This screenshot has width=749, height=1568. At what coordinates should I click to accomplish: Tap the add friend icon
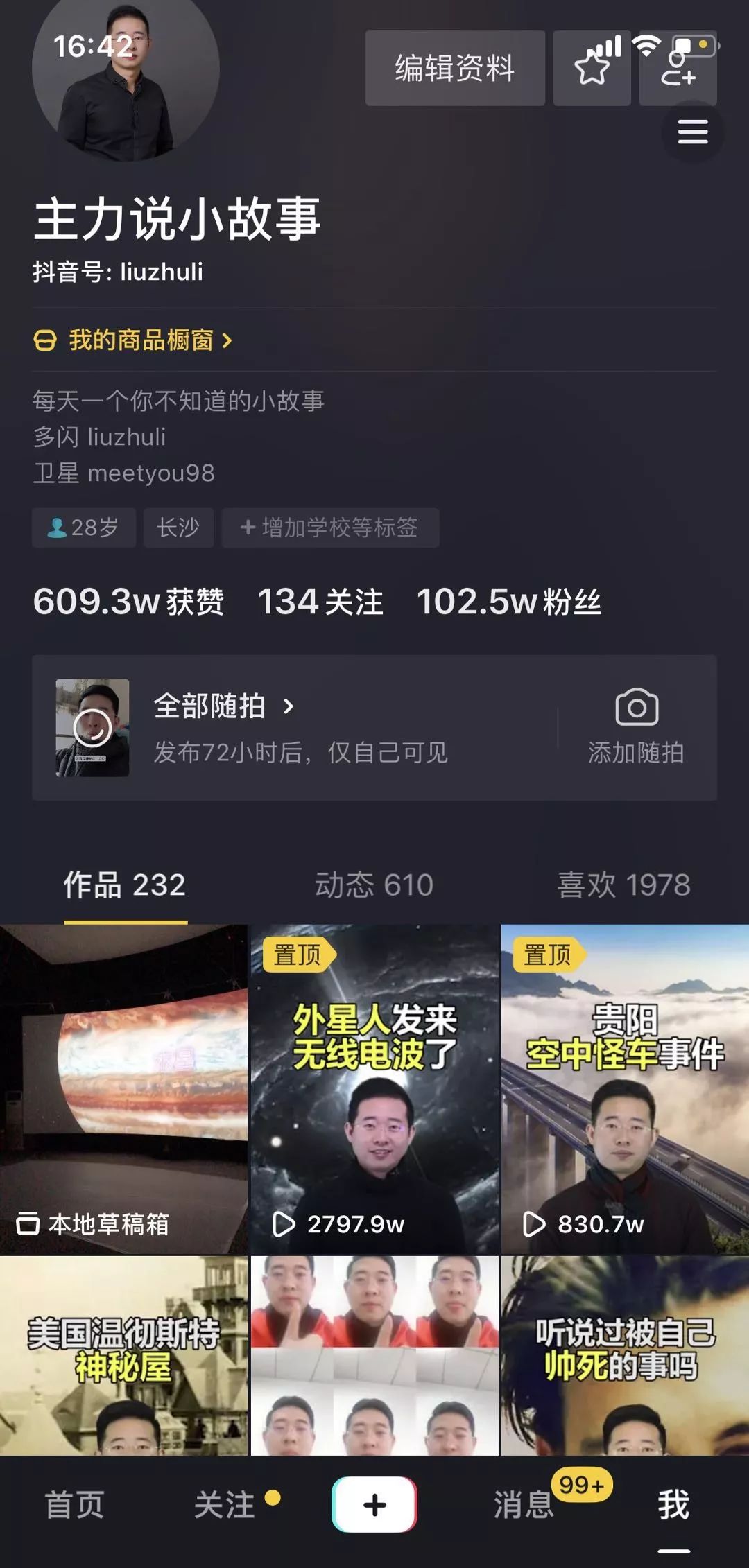point(678,68)
